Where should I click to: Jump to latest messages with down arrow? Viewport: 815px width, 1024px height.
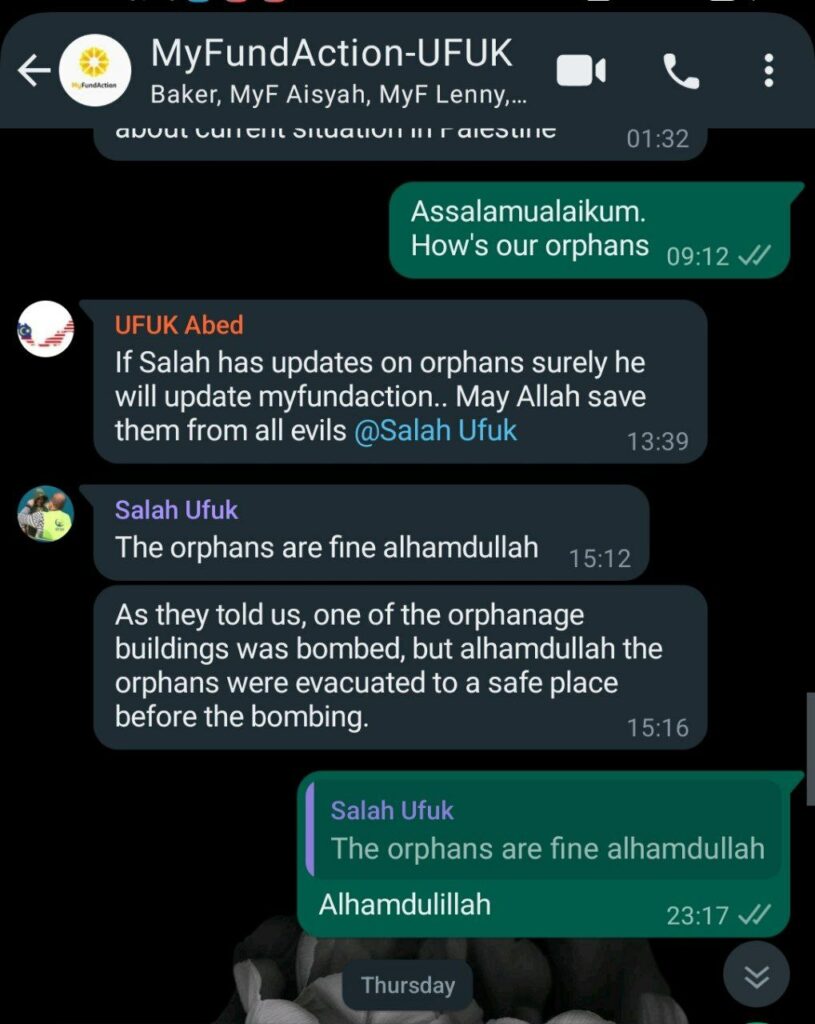(x=756, y=974)
